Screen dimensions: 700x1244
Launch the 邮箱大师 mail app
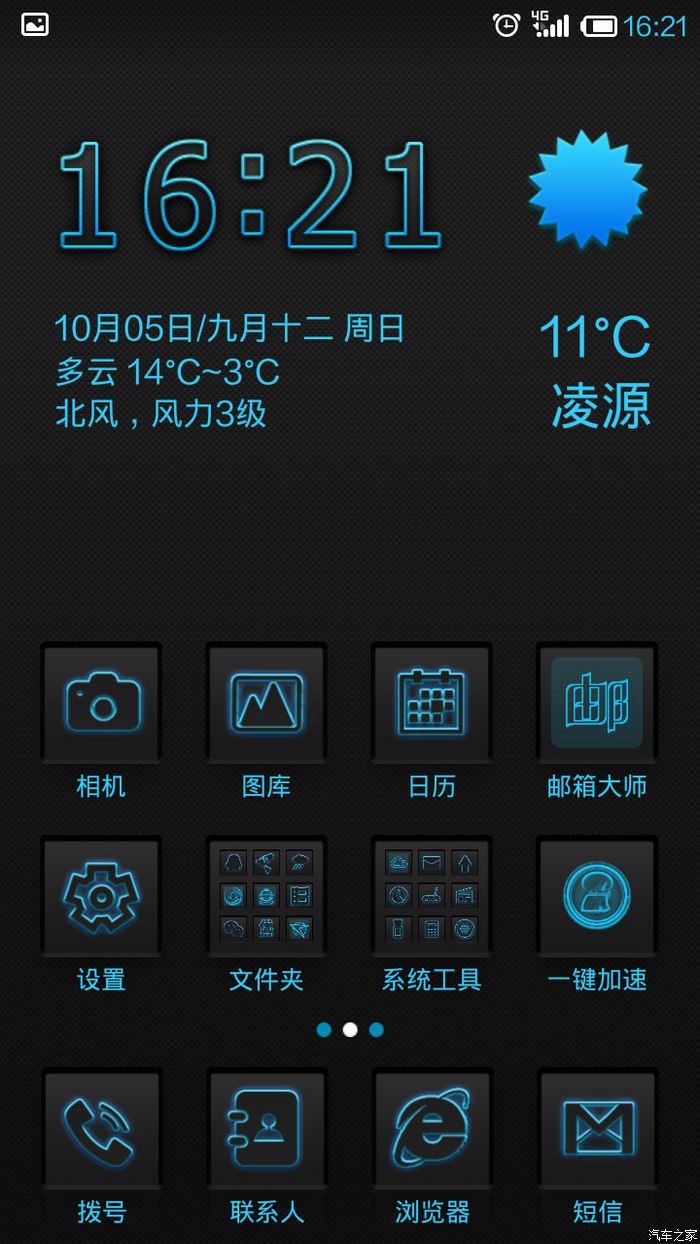[x=597, y=701]
